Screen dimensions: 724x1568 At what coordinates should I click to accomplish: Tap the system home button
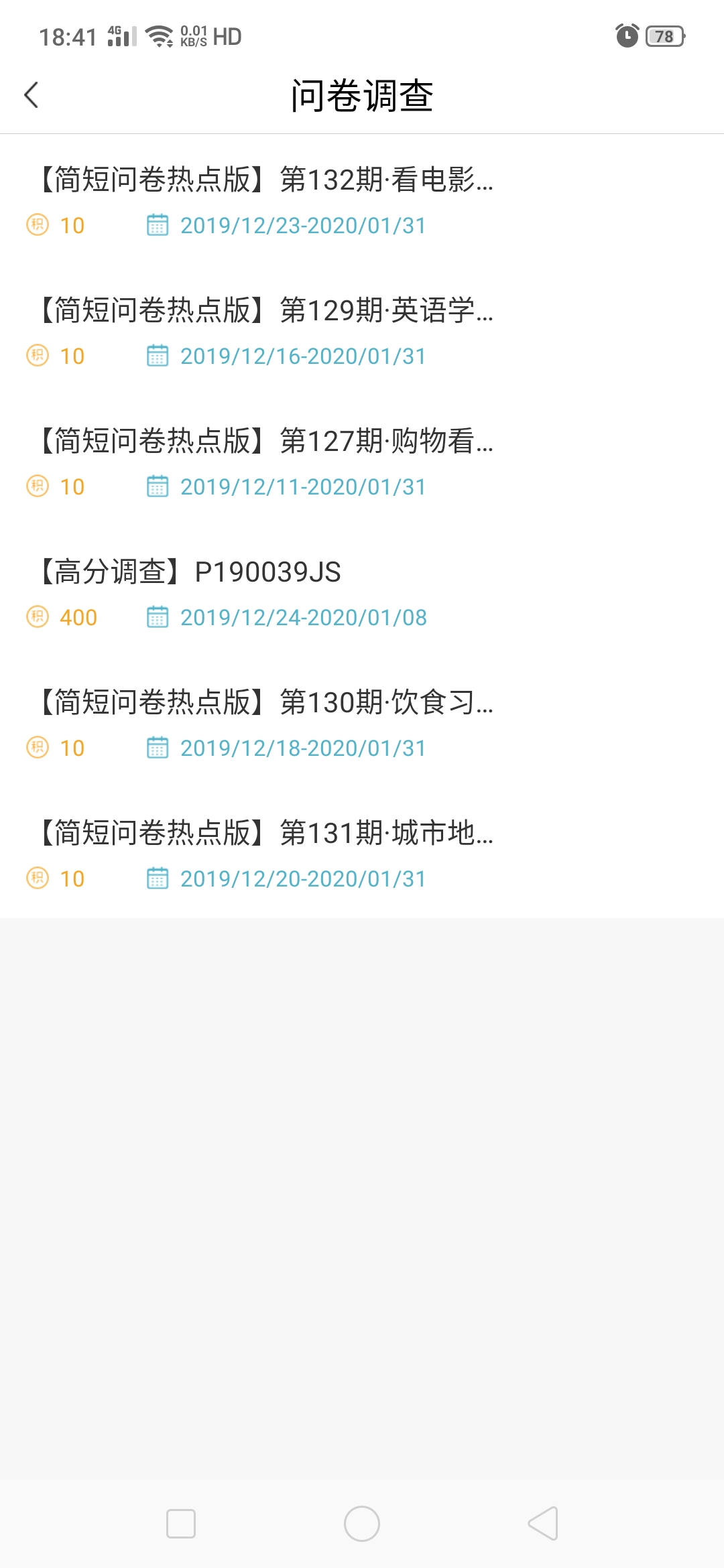[x=362, y=1524]
